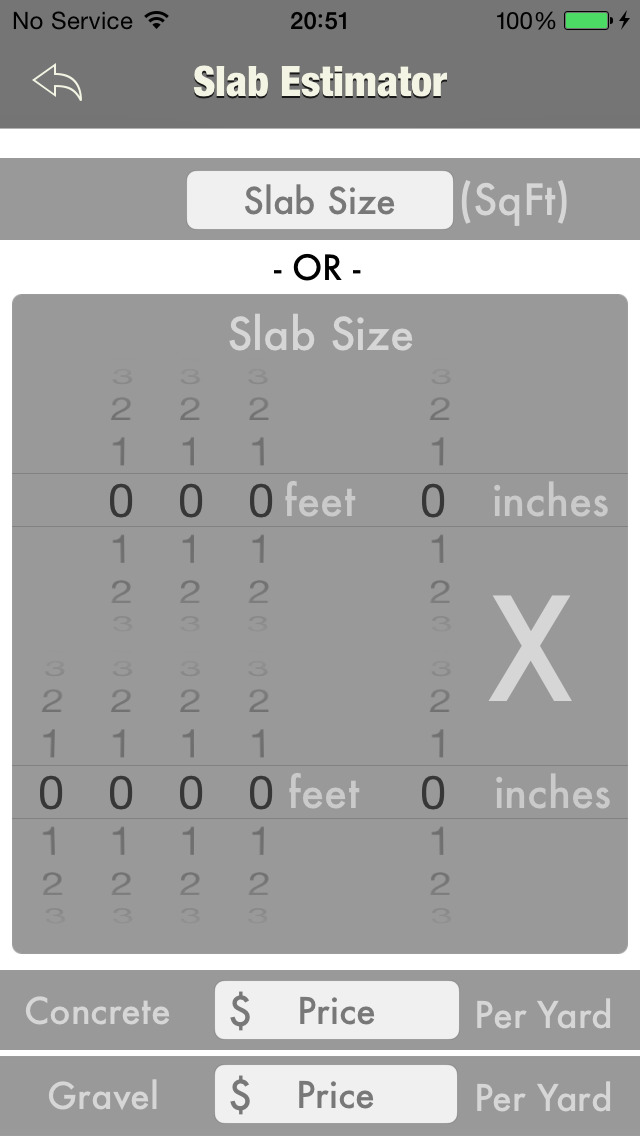The image size is (640, 1136).
Task: Select 1 below the bottom inches picker wheel
Action: coord(439,842)
